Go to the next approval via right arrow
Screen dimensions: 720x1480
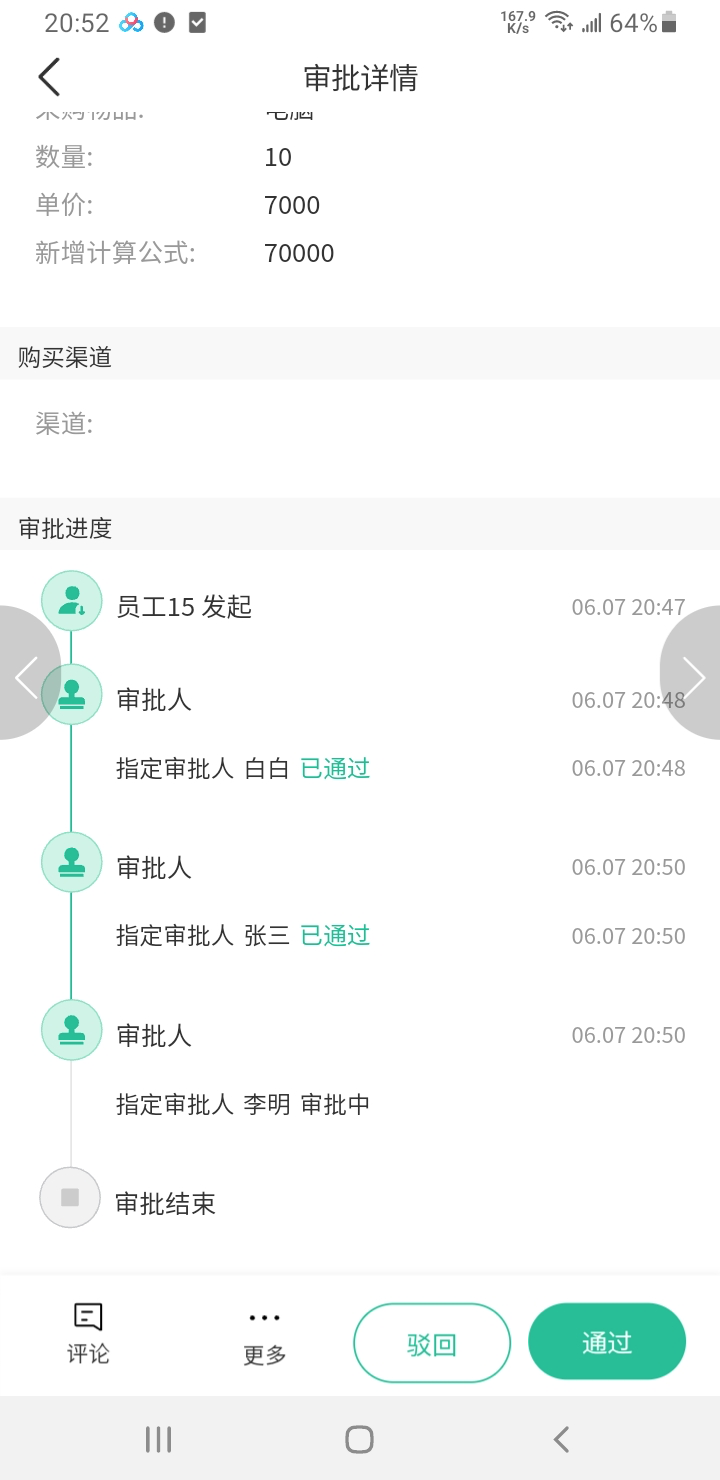click(x=691, y=673)
